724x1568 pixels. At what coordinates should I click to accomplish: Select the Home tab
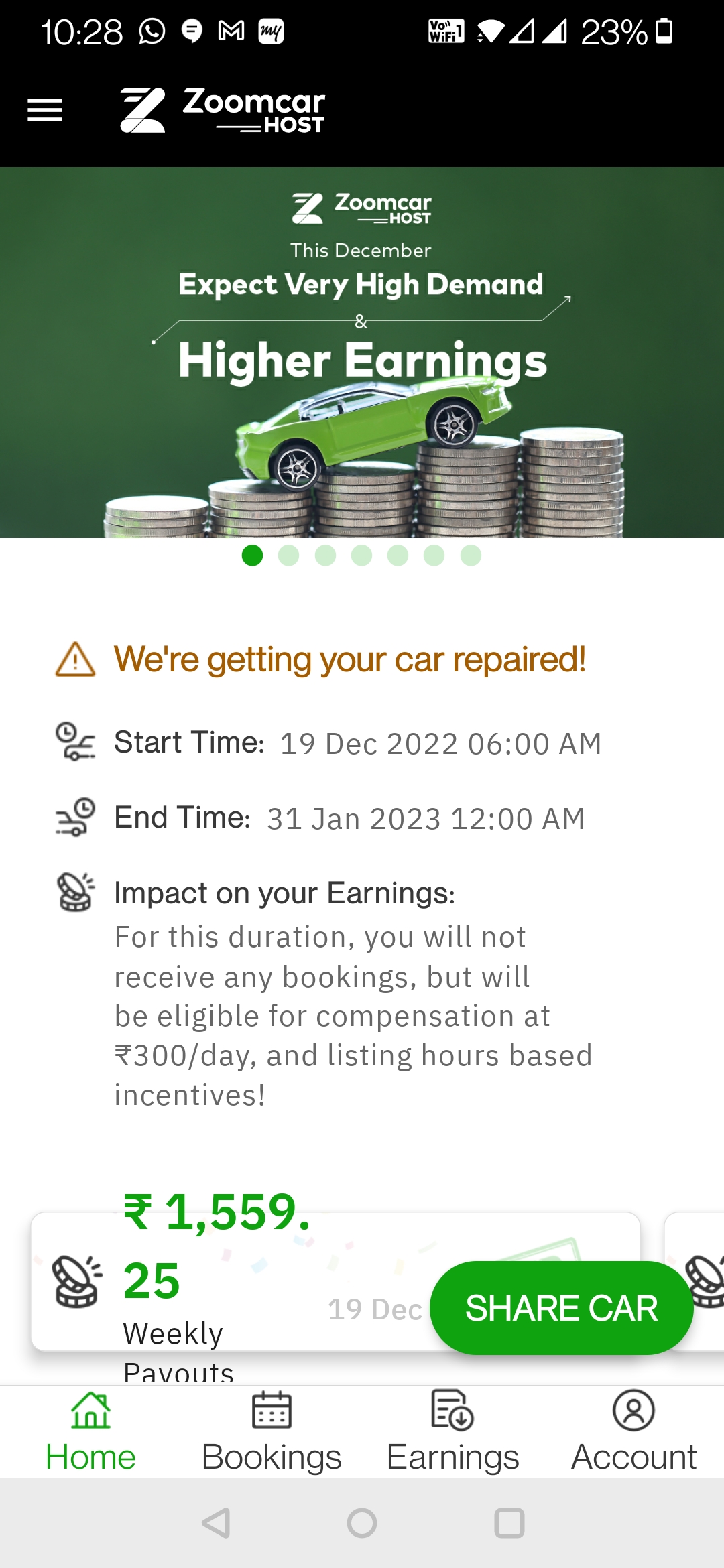pyautogui.click(x=90, y=1431)
